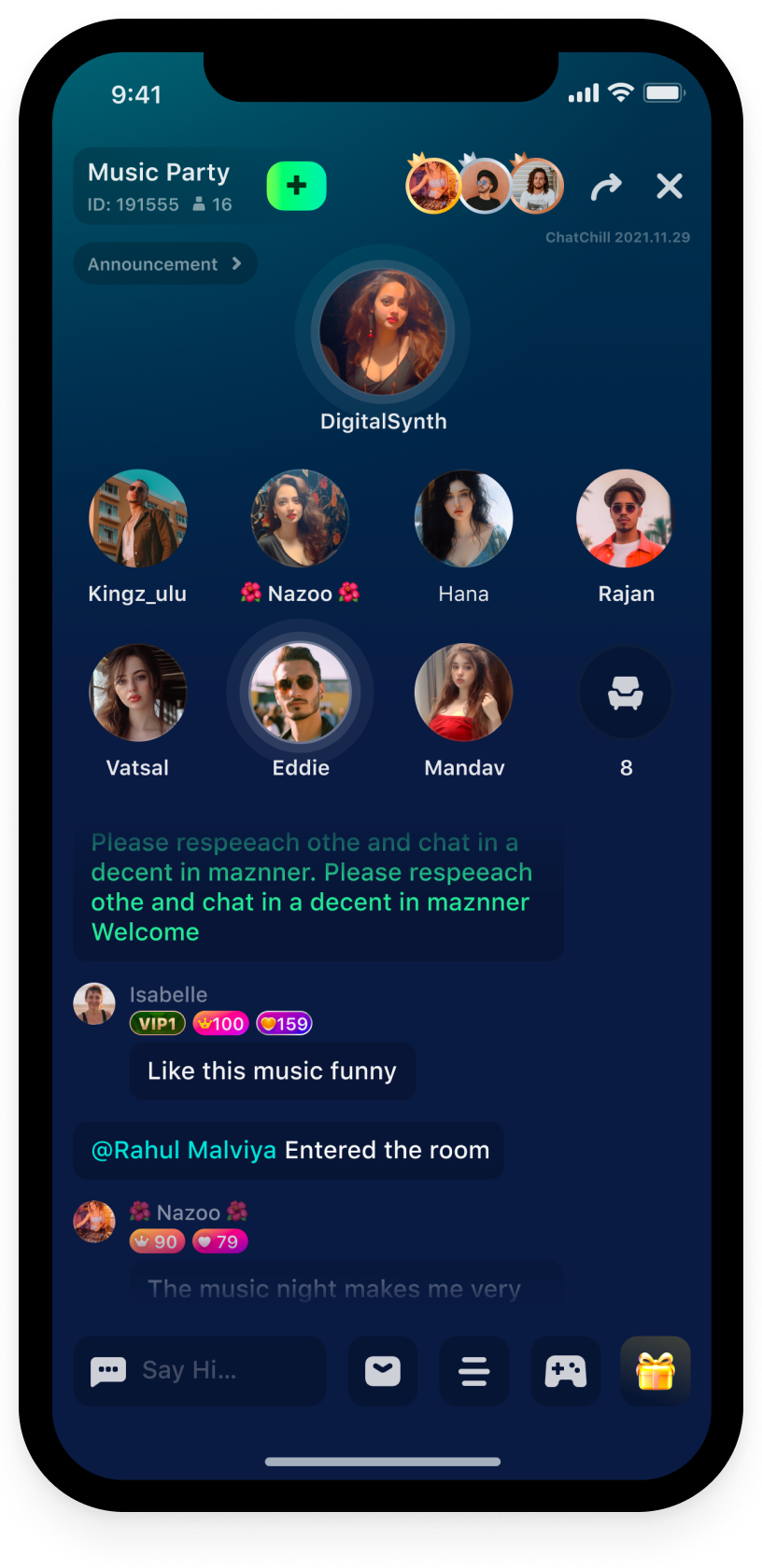Open the Announcement chip
This screenshot has height=1568, width=762.
164,264
